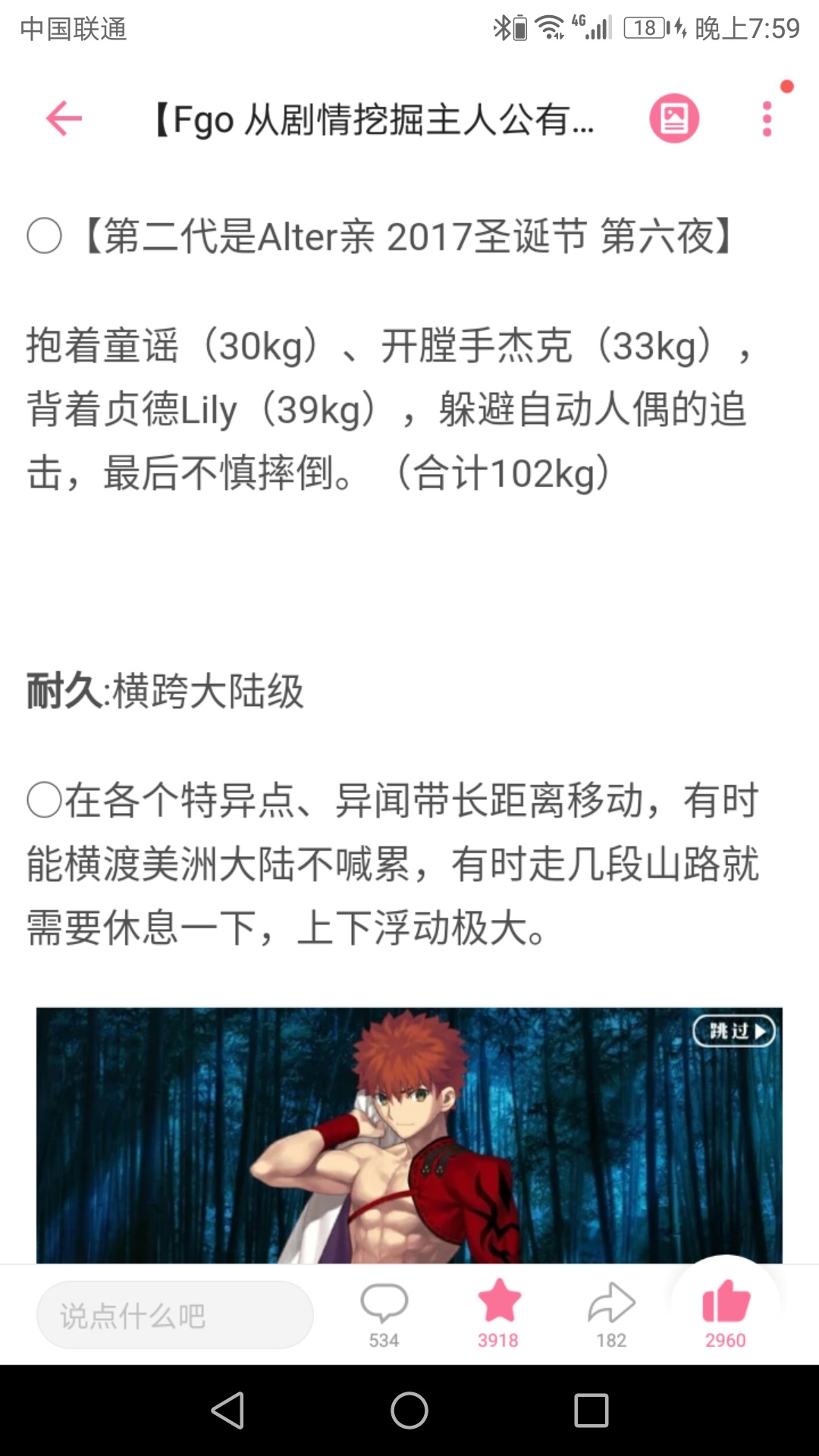Go back using the pink arrow
The height and width of the screenshot is (1456, 819).
64,119
